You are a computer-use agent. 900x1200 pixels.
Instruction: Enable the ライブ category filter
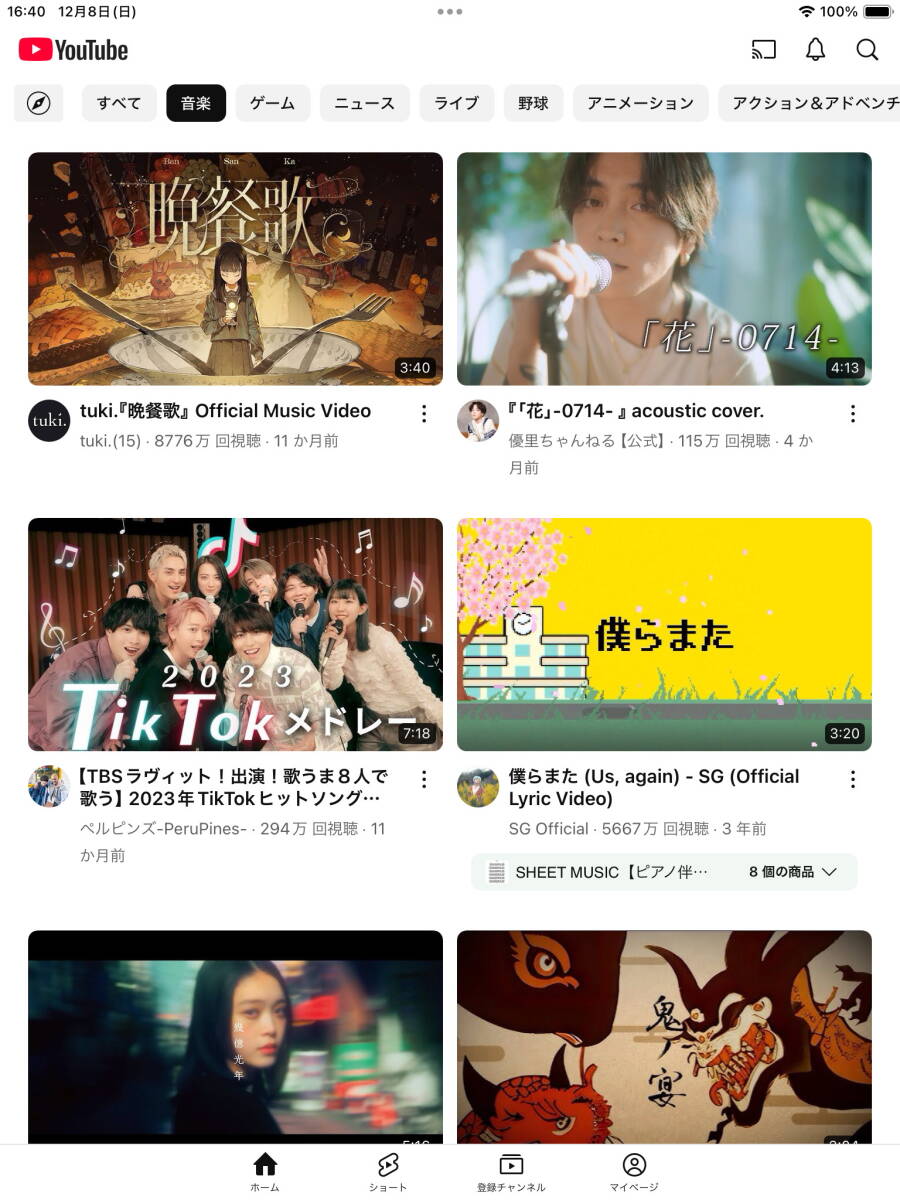pyautogui.click(x=457, y=103)
